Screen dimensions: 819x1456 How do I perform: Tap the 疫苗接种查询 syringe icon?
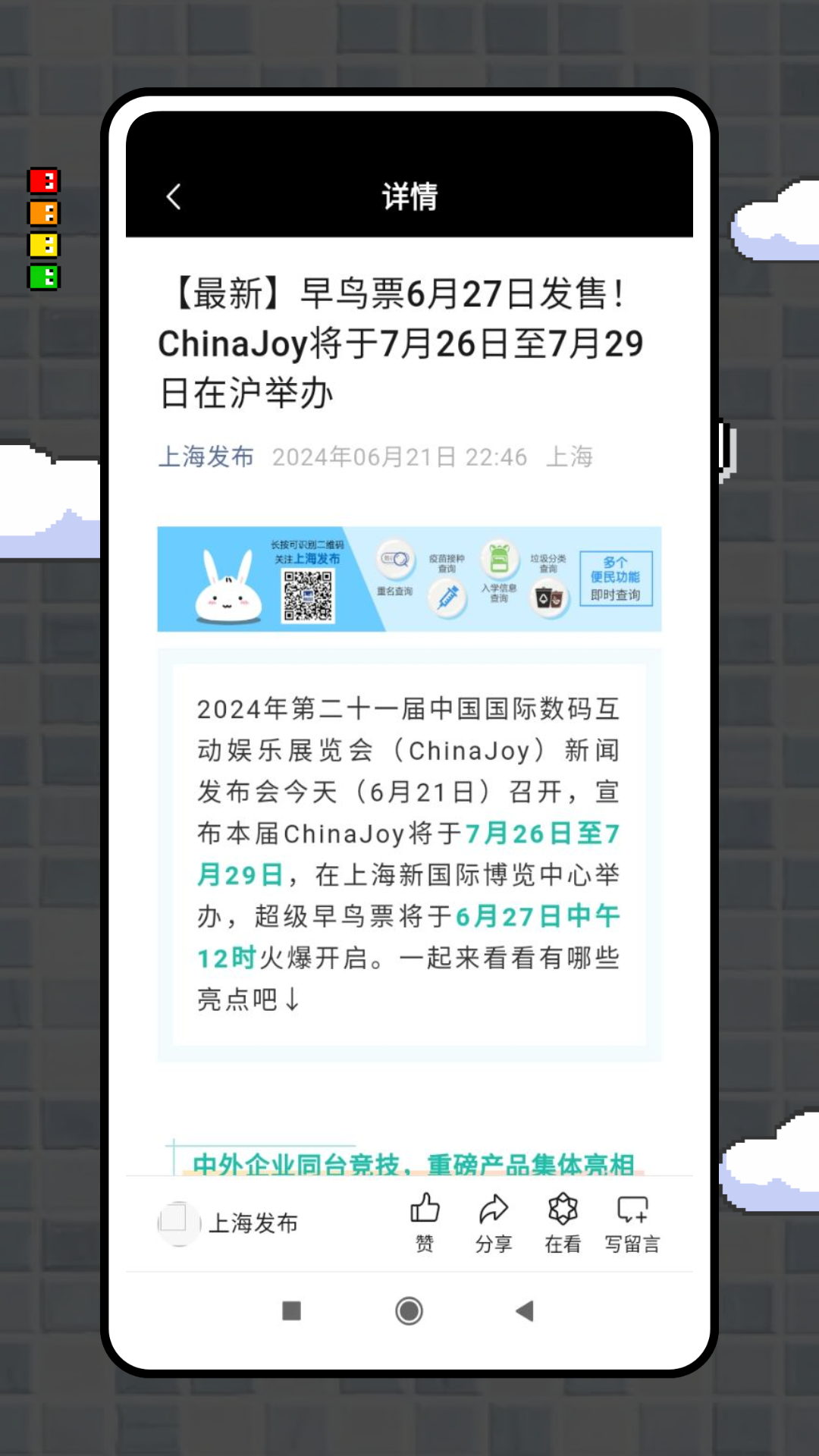tap(447, 597)
